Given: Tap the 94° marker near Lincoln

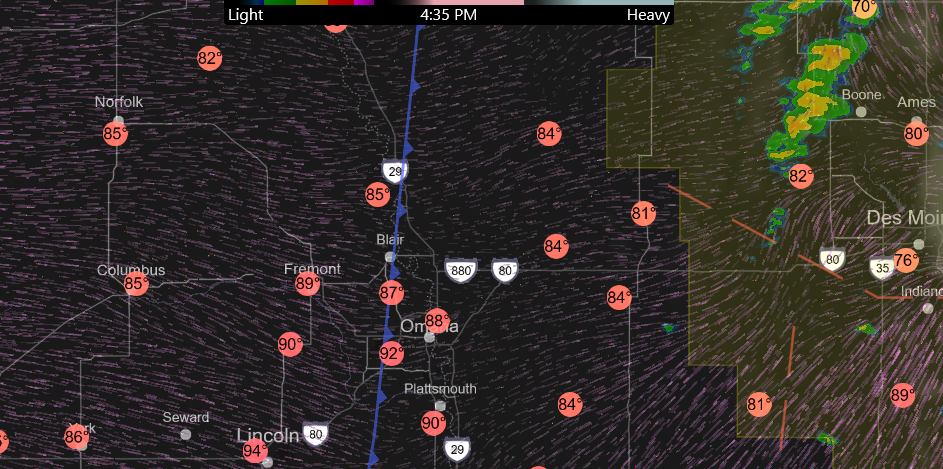Looking at the screenshot, I should point(255,452).
